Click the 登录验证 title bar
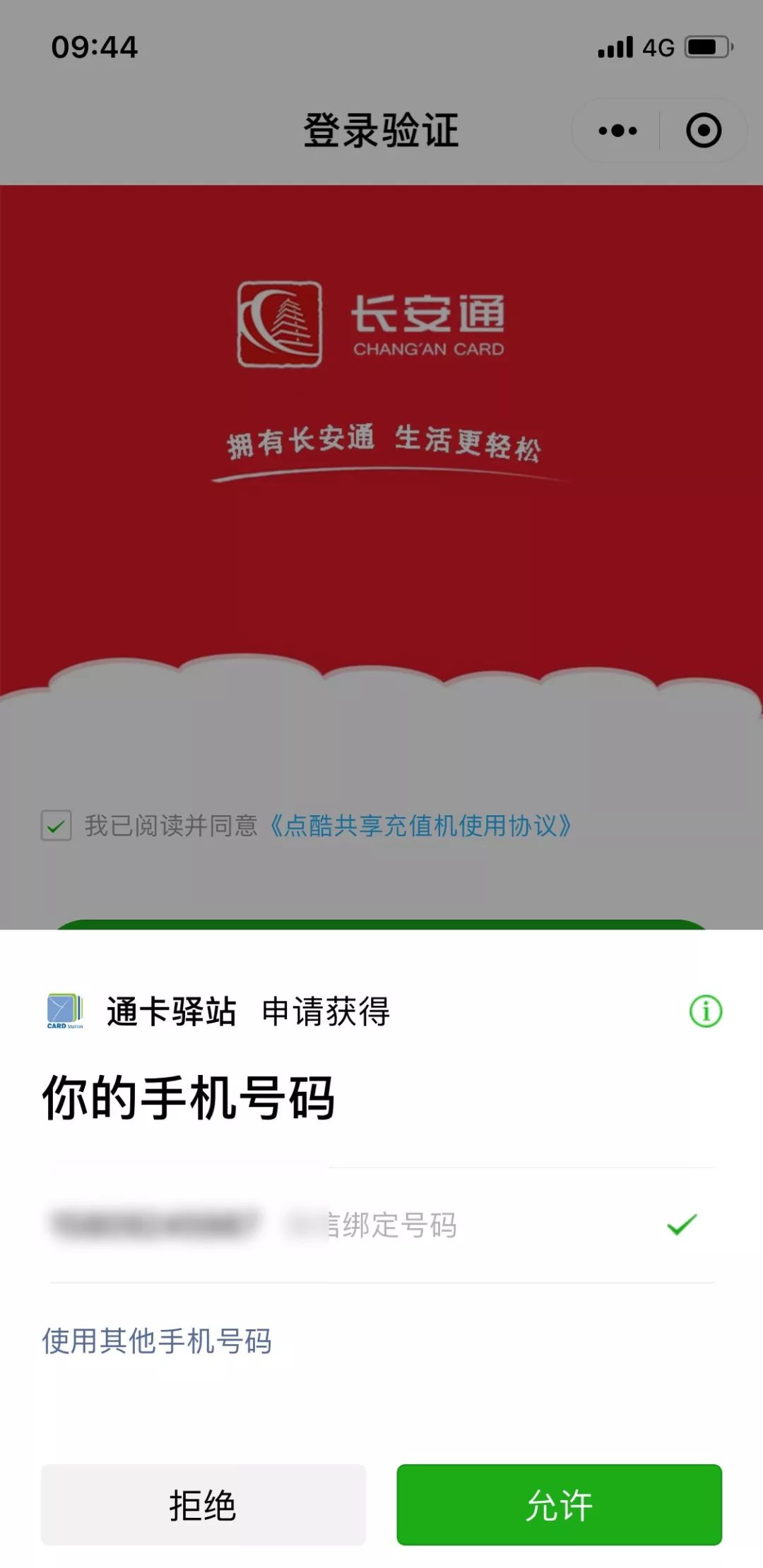This screenshot has height=1568, width=763. [x=381, y=129]
